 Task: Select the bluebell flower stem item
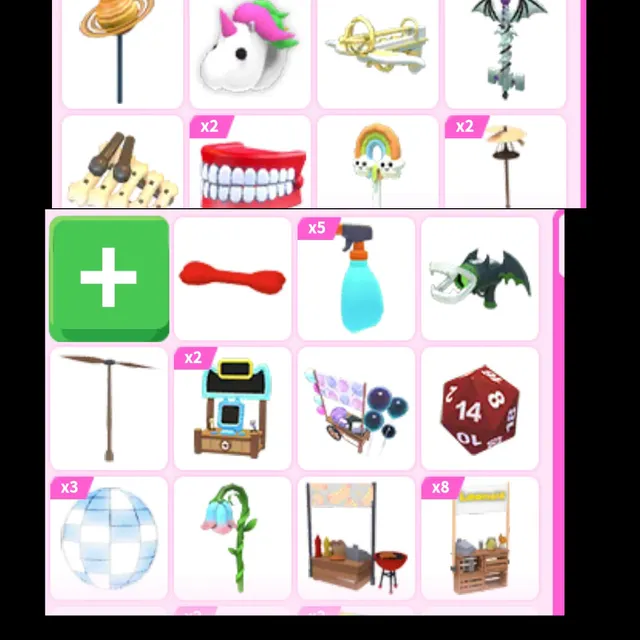232,537
